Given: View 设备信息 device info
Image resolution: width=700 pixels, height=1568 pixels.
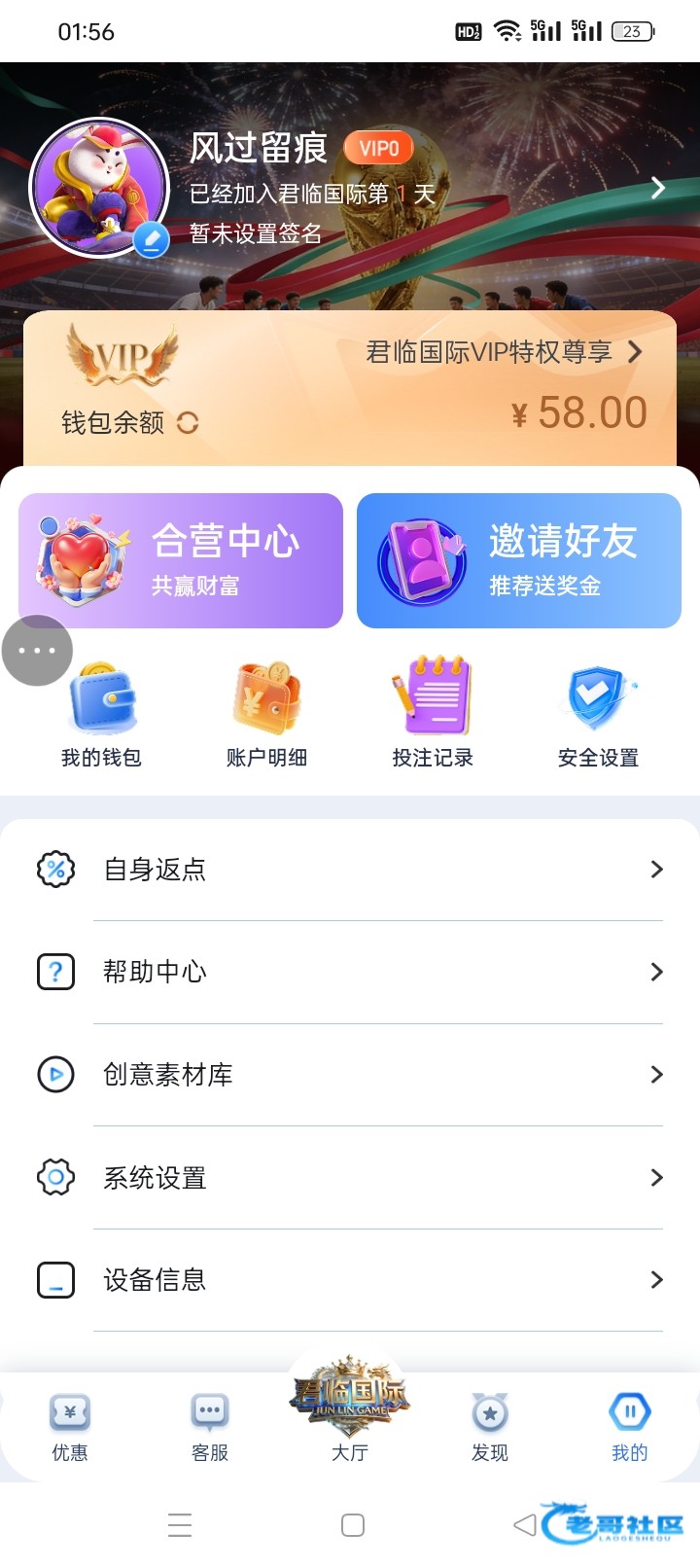Looking at the screenshot, I should pyautogui.click(x=350, y=1280).
